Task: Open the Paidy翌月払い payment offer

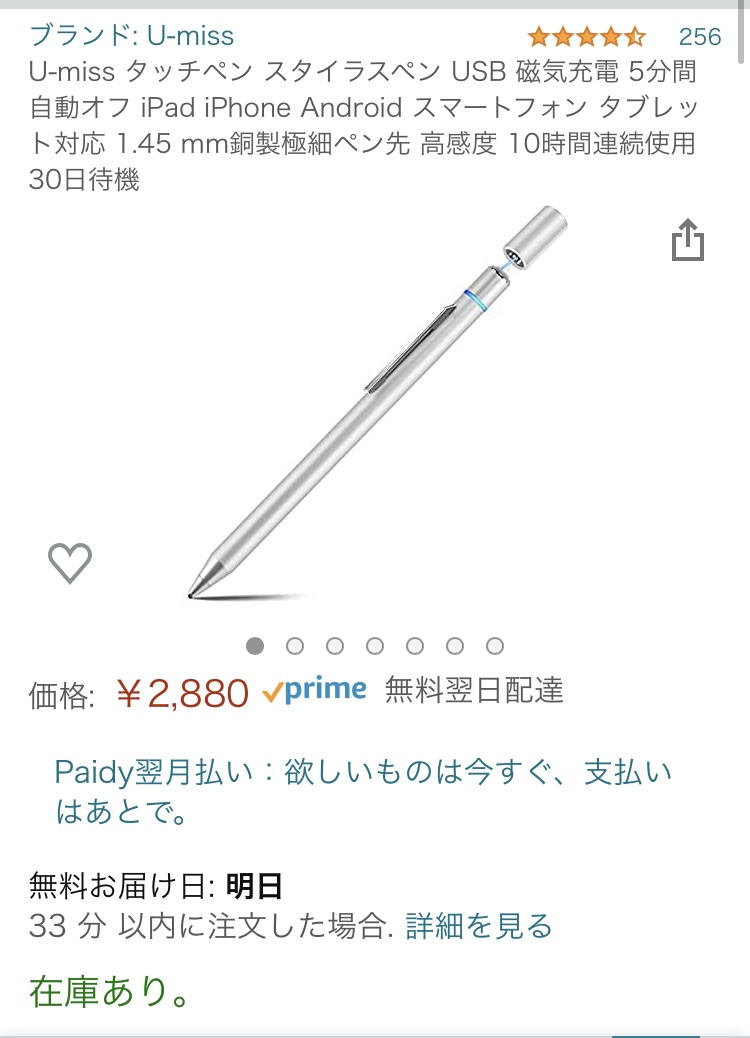Action: tap(364, 791)
